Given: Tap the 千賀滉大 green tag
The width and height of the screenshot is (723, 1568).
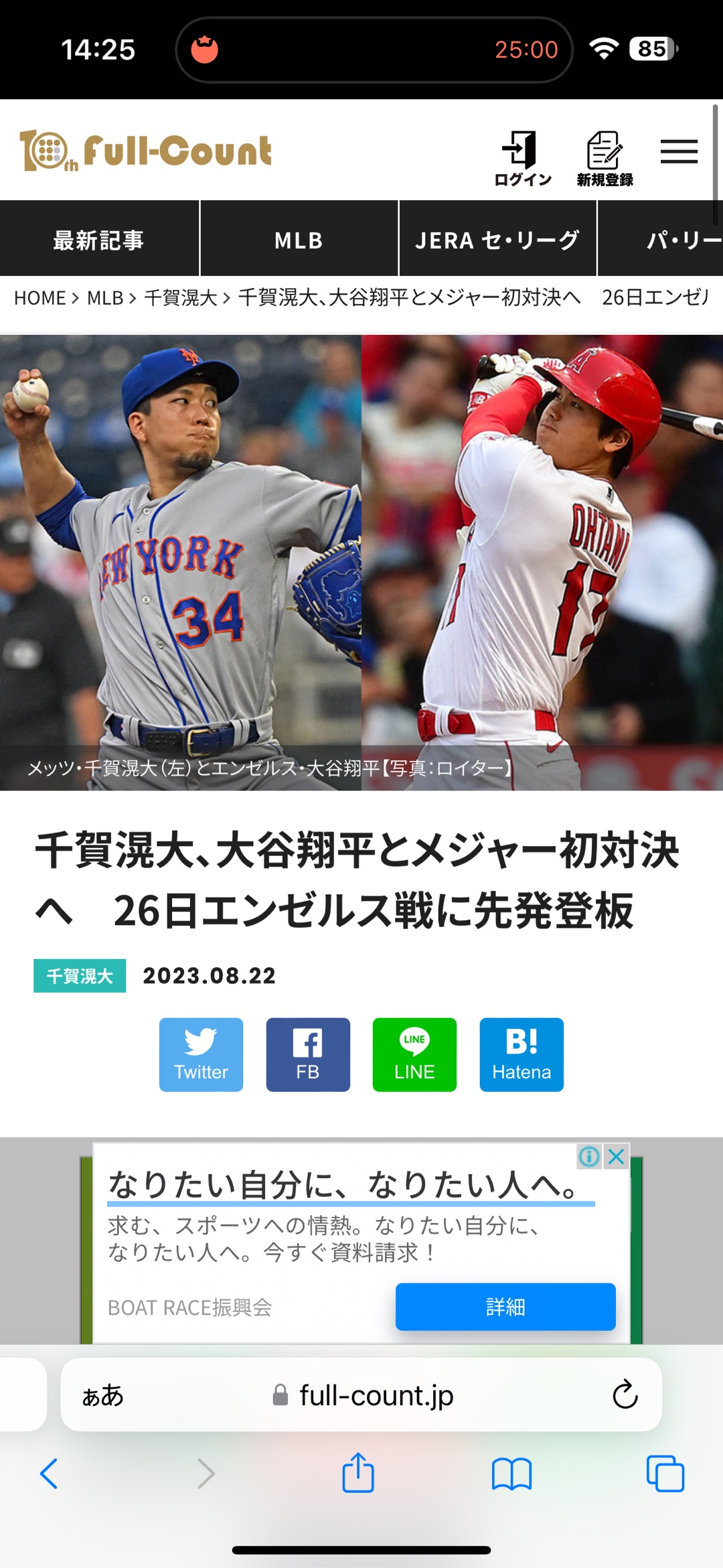Looking at the screenshot, I should point(80,976).
